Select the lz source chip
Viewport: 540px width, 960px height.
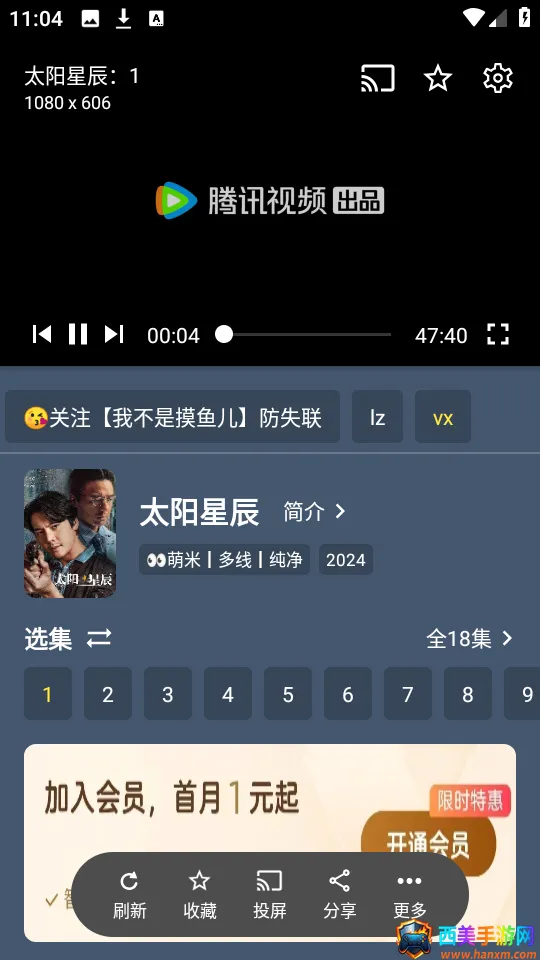pos(377,417)
